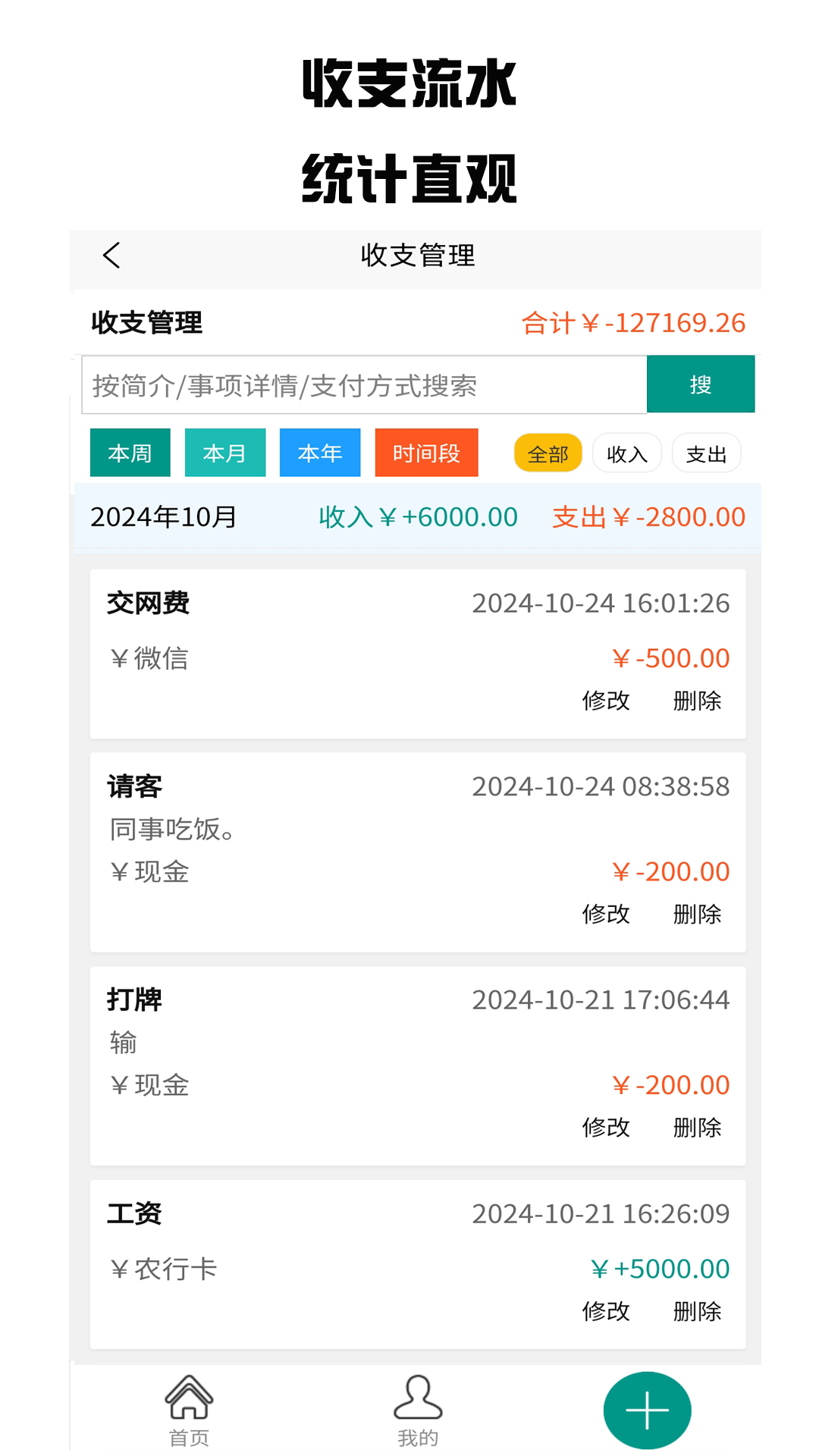
Task: Show only 收入 income entries
Action: click(626, 453)
